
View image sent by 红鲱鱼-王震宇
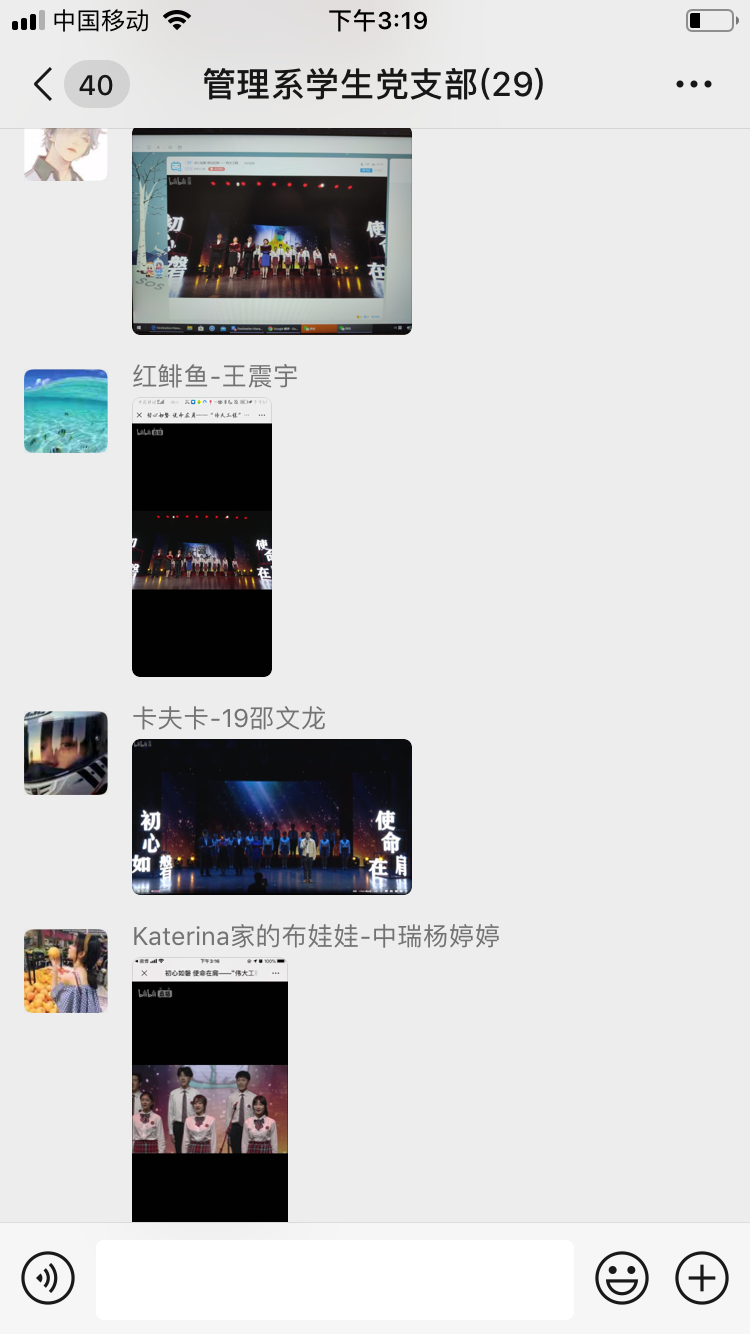coord(202,538)
